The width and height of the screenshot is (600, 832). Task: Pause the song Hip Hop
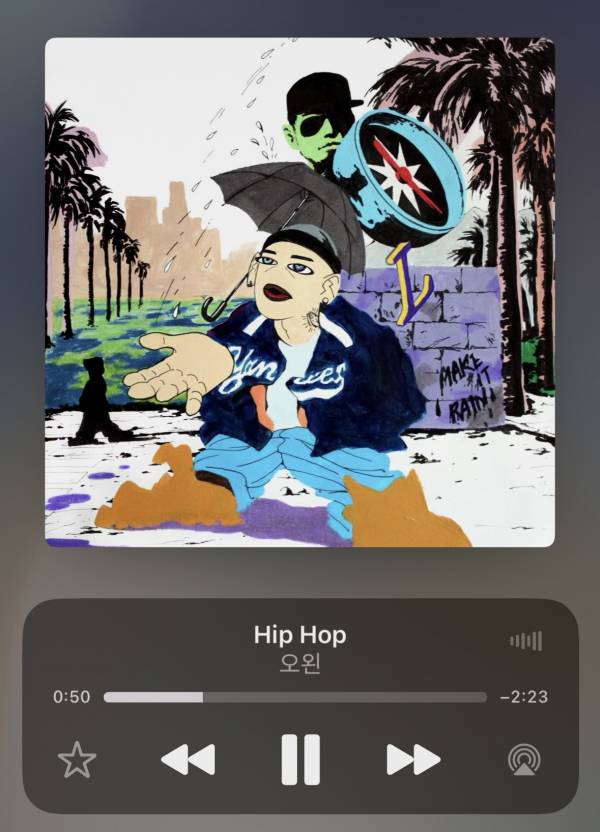click(300, 760)
